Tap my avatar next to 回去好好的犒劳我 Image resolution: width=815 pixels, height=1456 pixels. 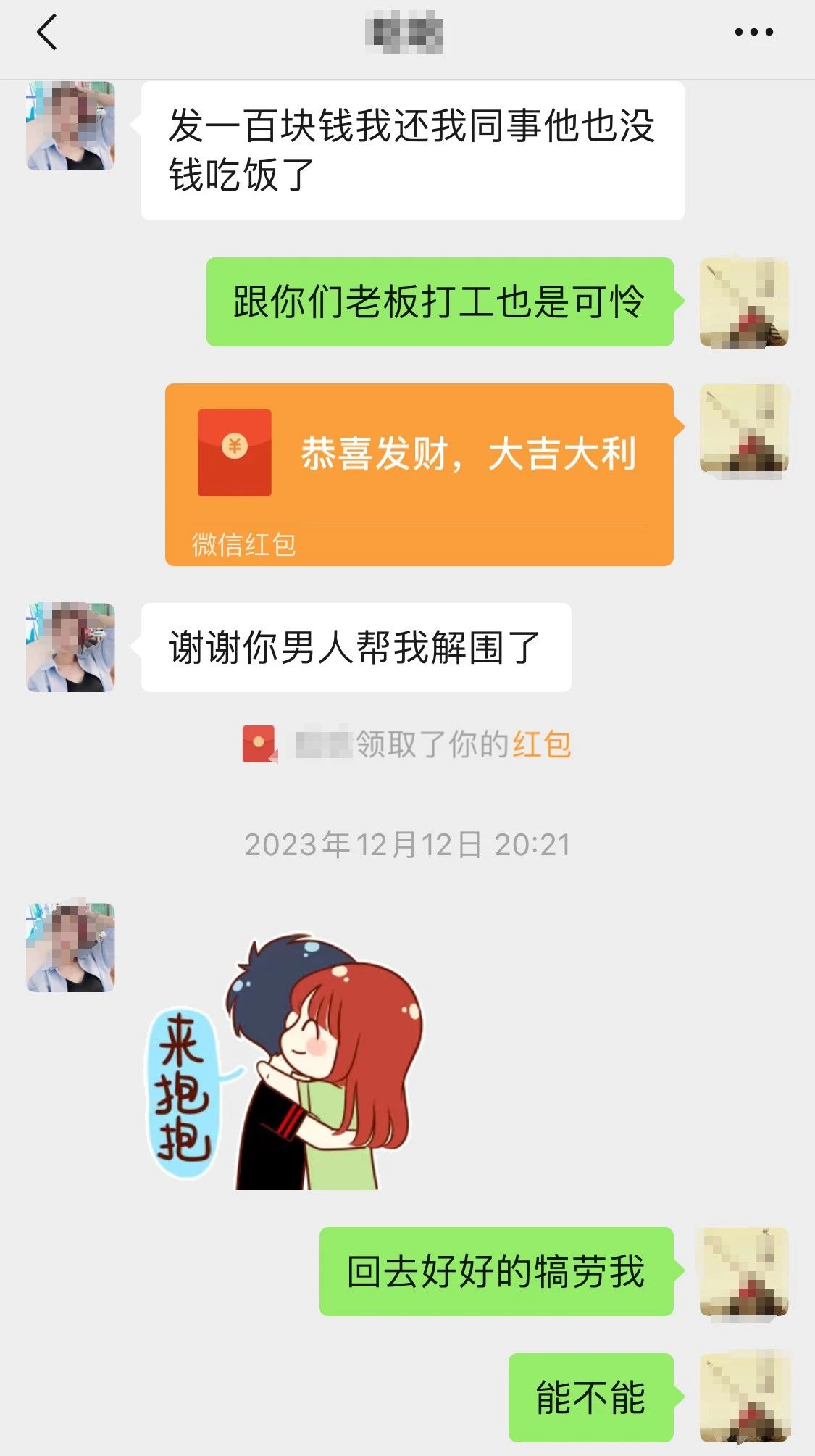[x=744, y=1271]
